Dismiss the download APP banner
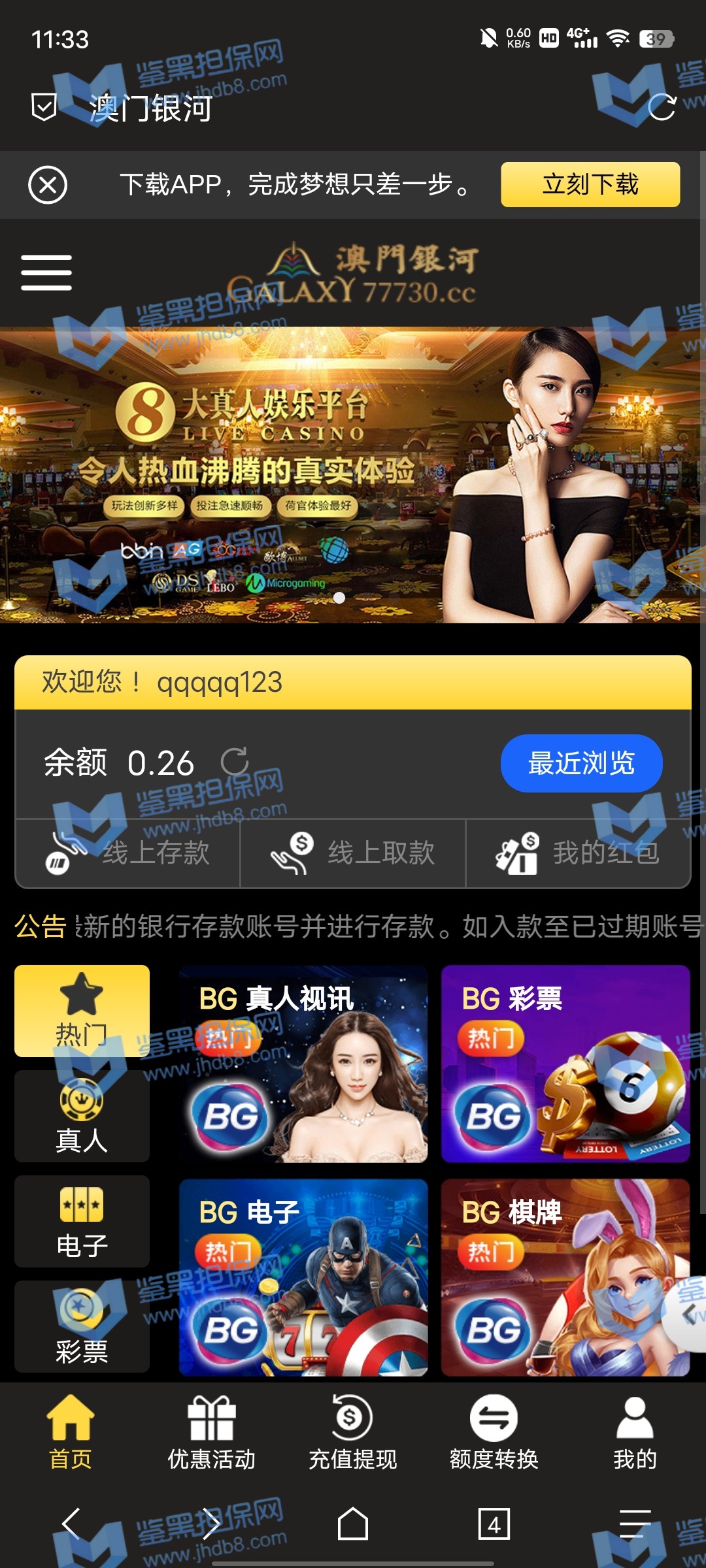This screenshot has height=1568, width=706. 48,185
